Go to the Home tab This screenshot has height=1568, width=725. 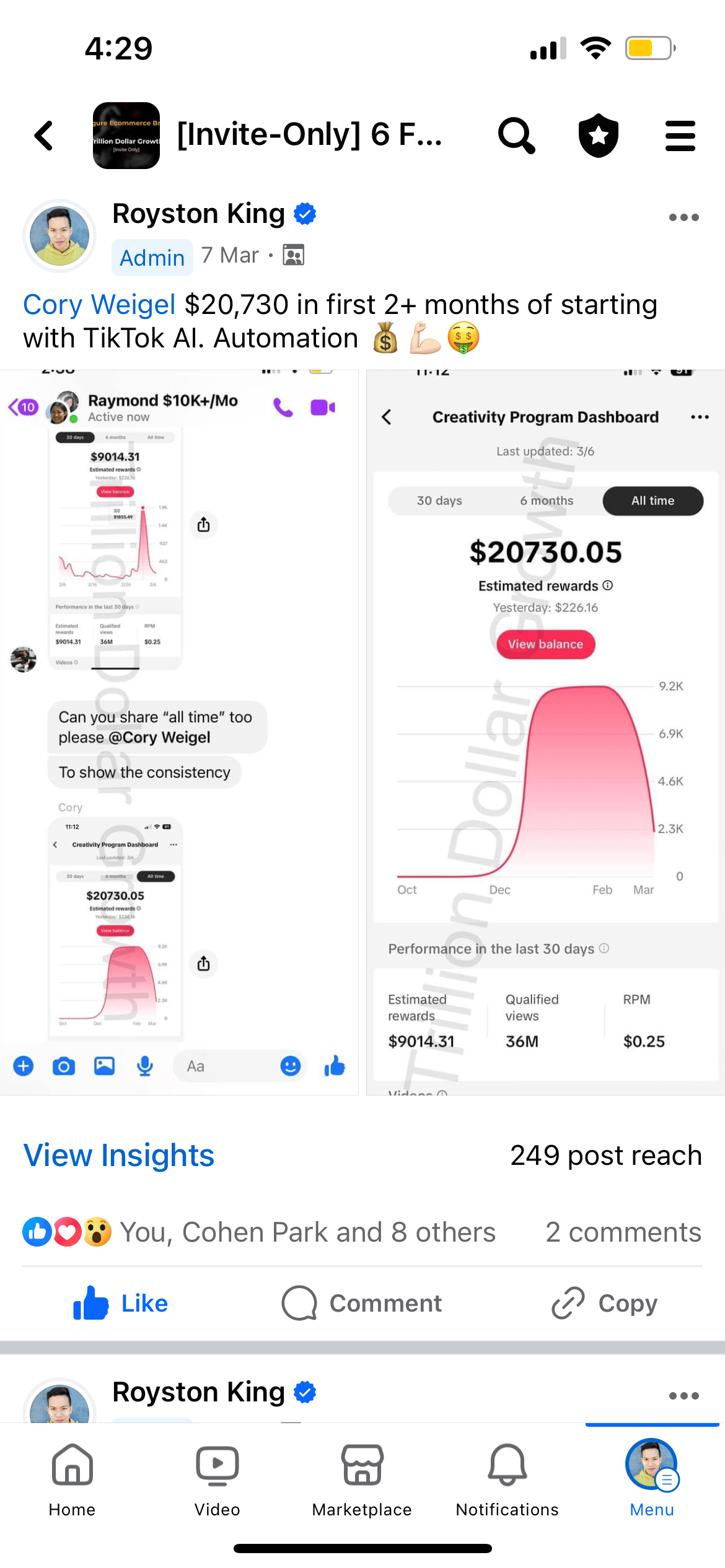coord(72,1480)
